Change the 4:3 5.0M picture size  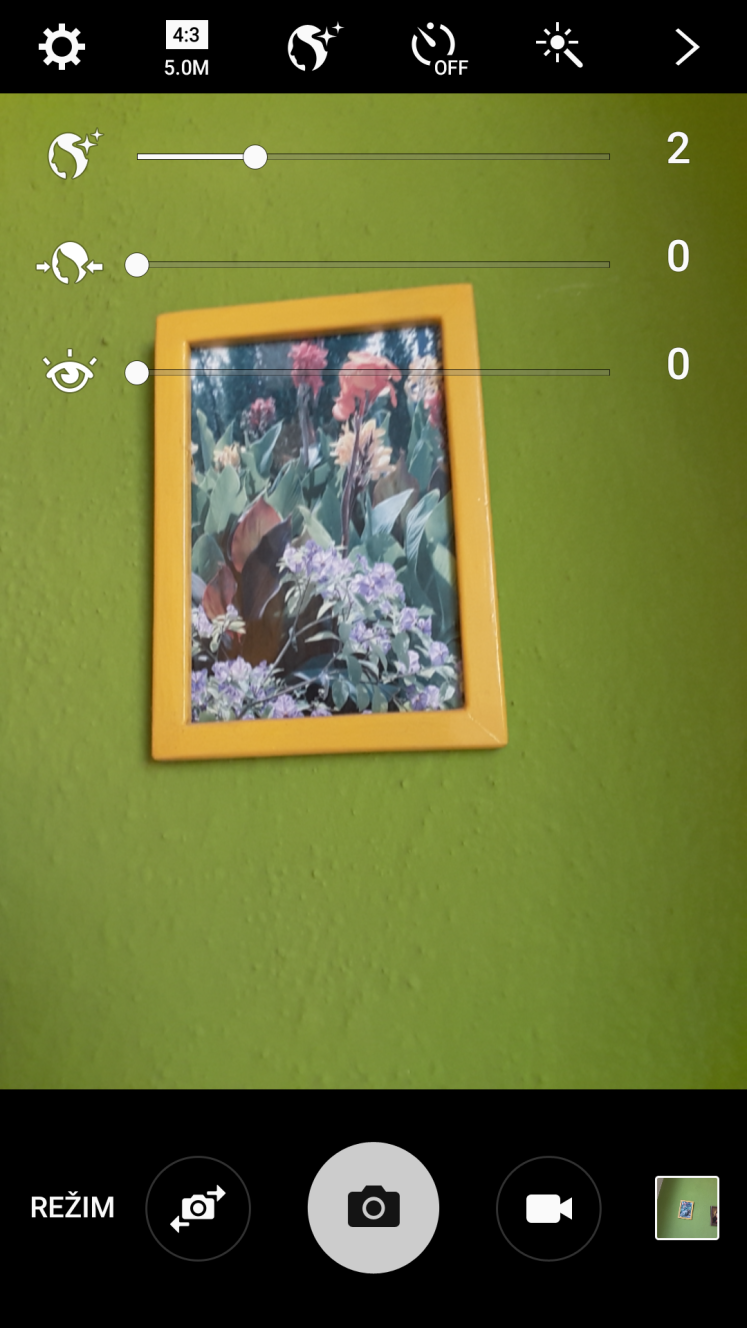[x=187, y=49]
